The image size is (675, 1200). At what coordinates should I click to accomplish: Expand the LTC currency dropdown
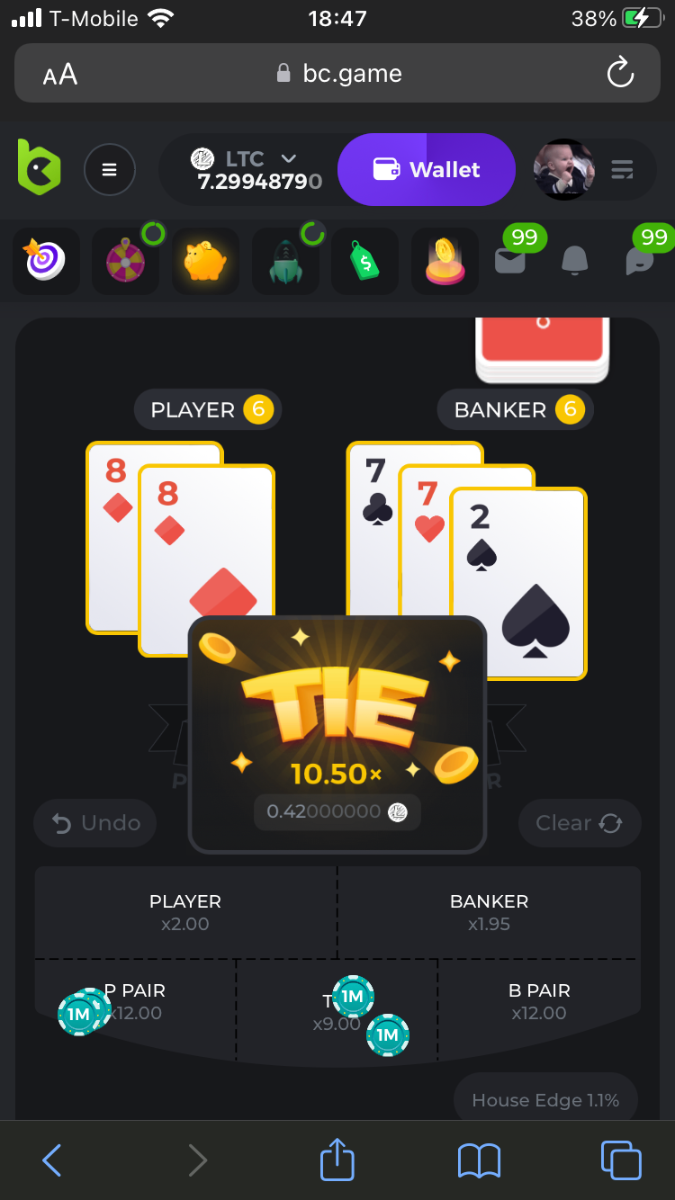click(x=288, y=158)
